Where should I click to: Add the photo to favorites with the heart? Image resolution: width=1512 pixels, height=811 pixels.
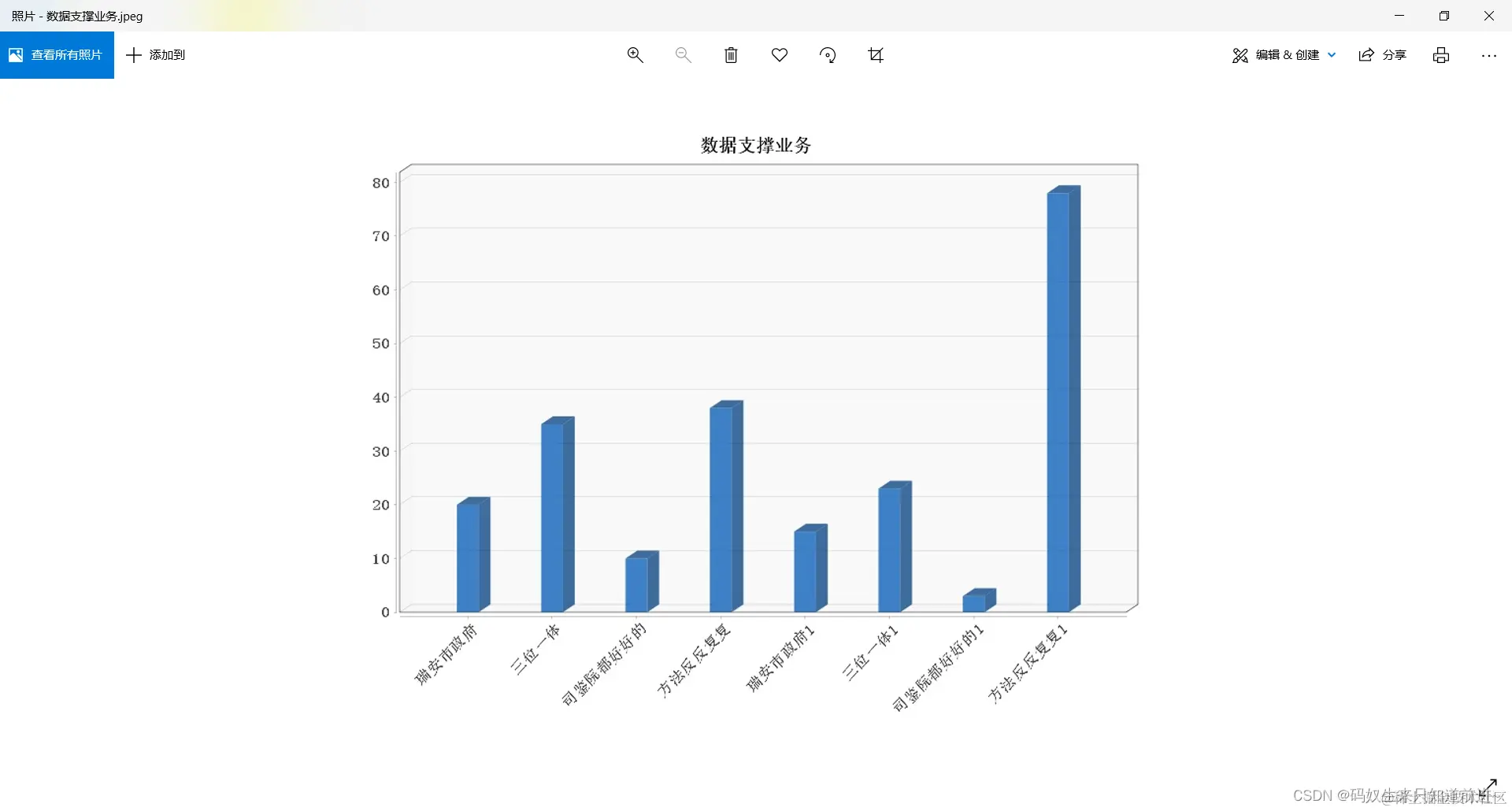(x=780, y=55)
